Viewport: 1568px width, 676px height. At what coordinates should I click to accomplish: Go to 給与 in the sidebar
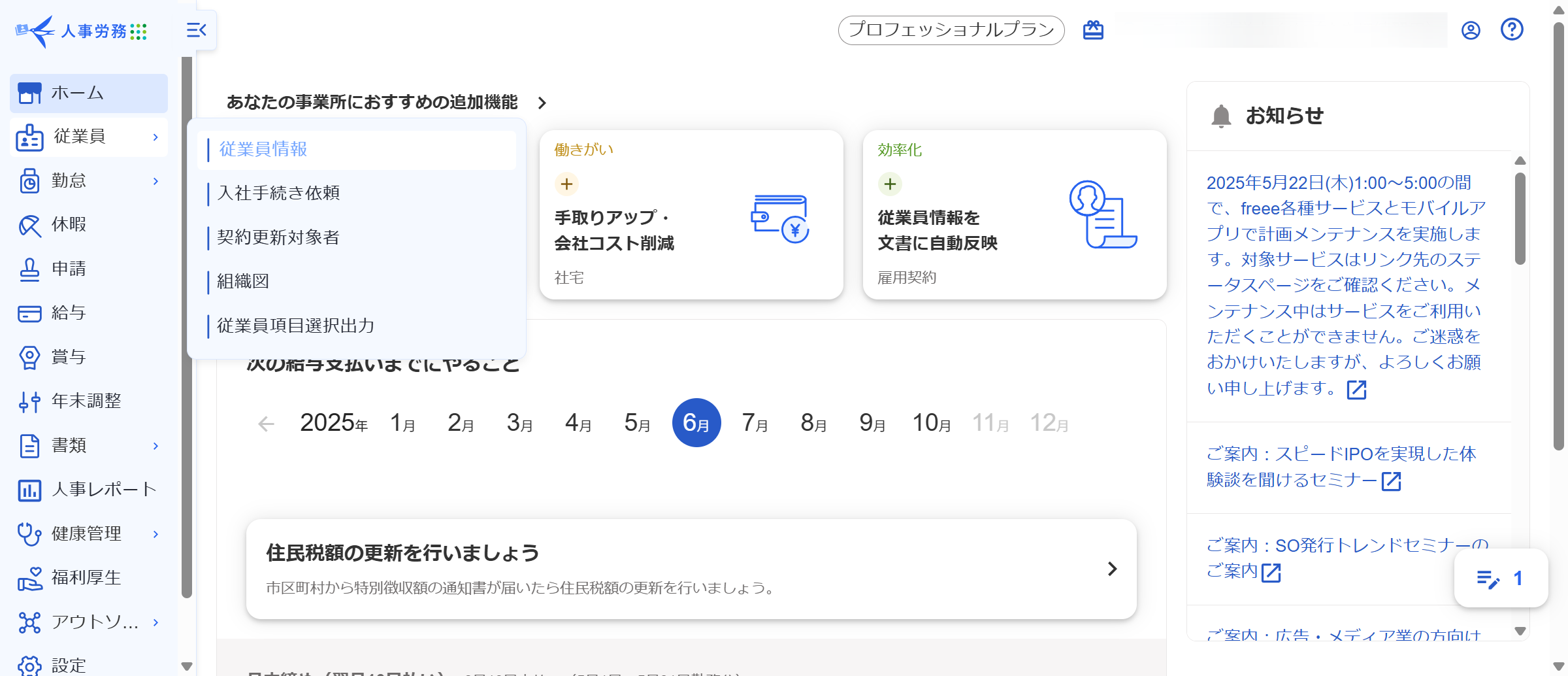(69, 313)
